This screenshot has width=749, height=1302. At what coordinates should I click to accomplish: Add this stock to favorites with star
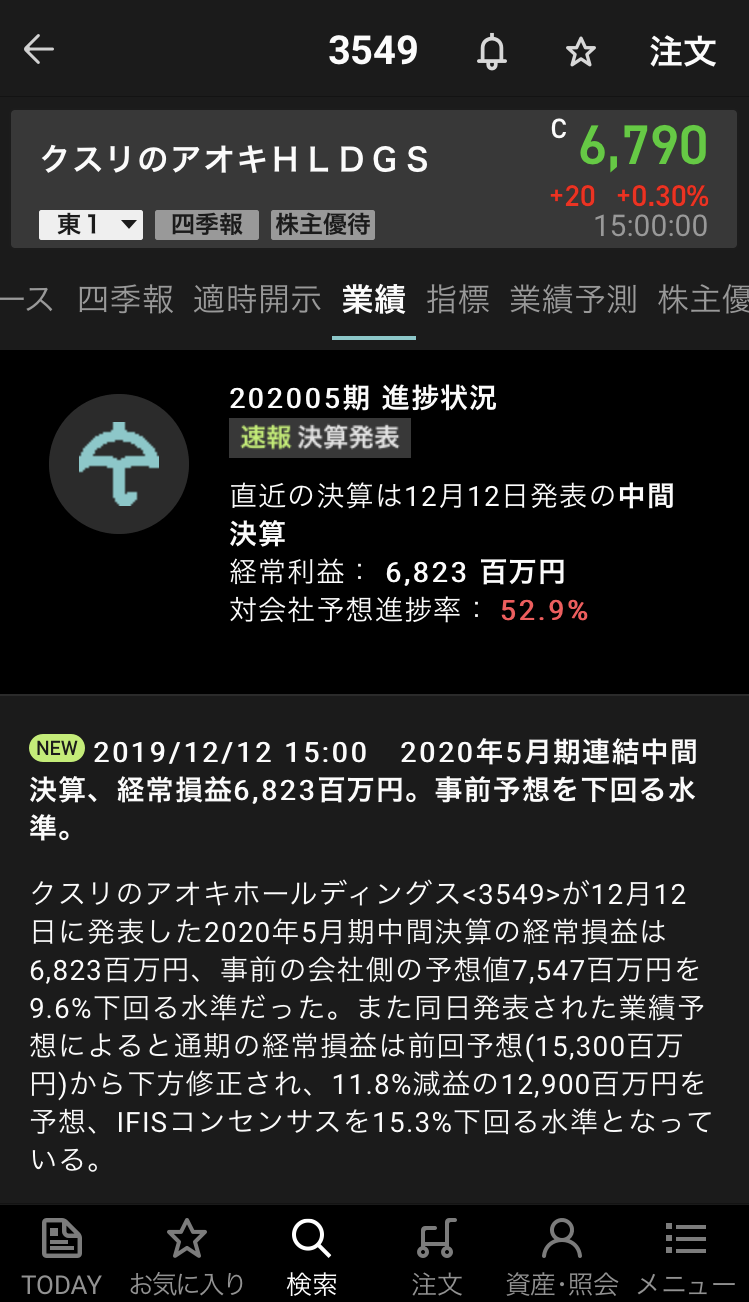click(581, 52)
